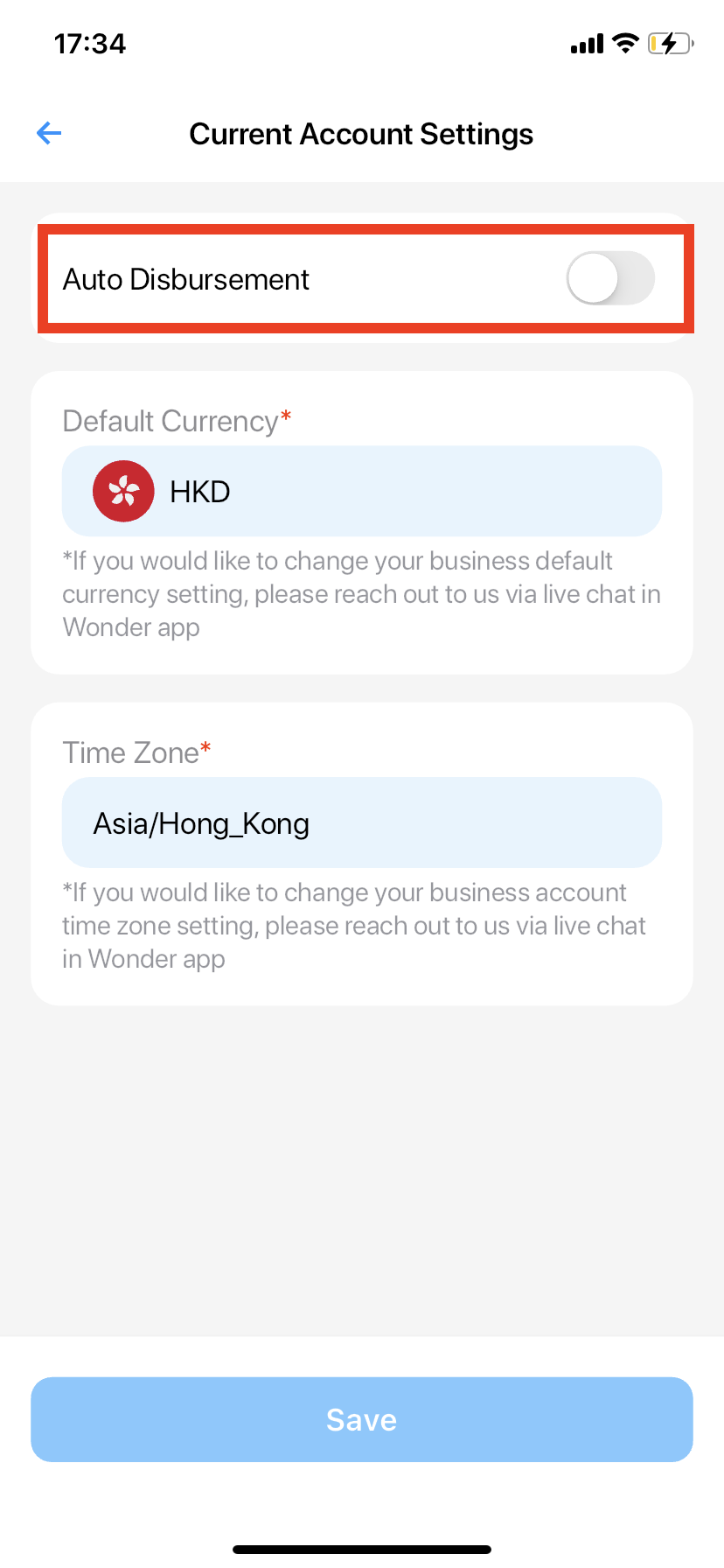Tap the lightning bolt inside the battery indicator

(670, 42)
